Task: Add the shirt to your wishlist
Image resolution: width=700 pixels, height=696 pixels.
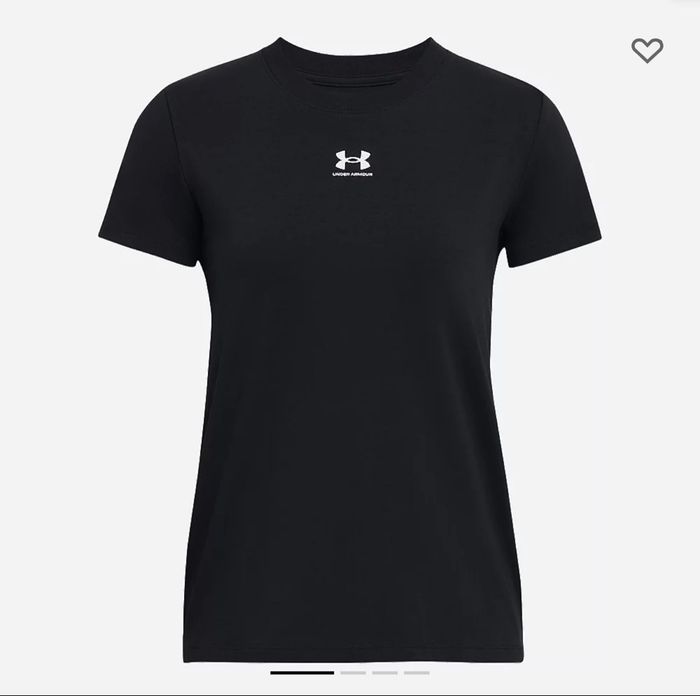Action: tap(647, 50)
